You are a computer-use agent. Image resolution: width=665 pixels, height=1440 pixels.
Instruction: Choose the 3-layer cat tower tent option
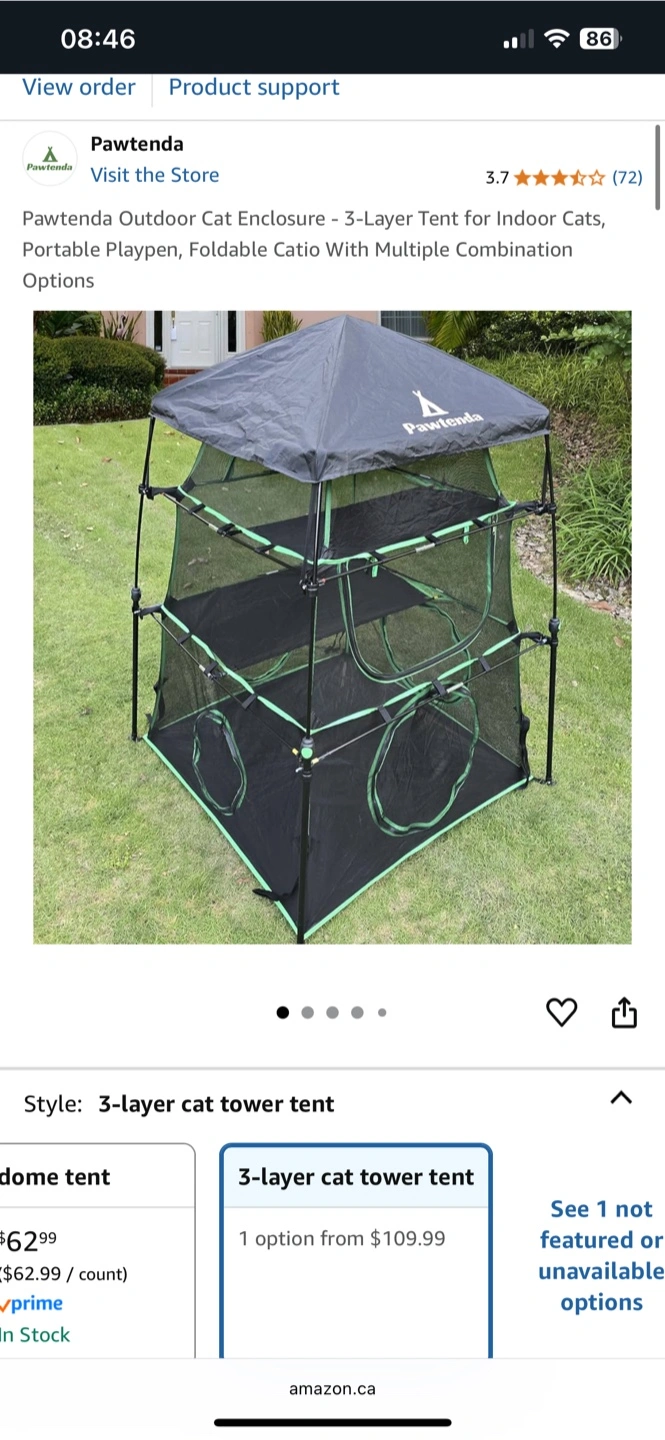pyautogui.click(x=356, y=1250)
